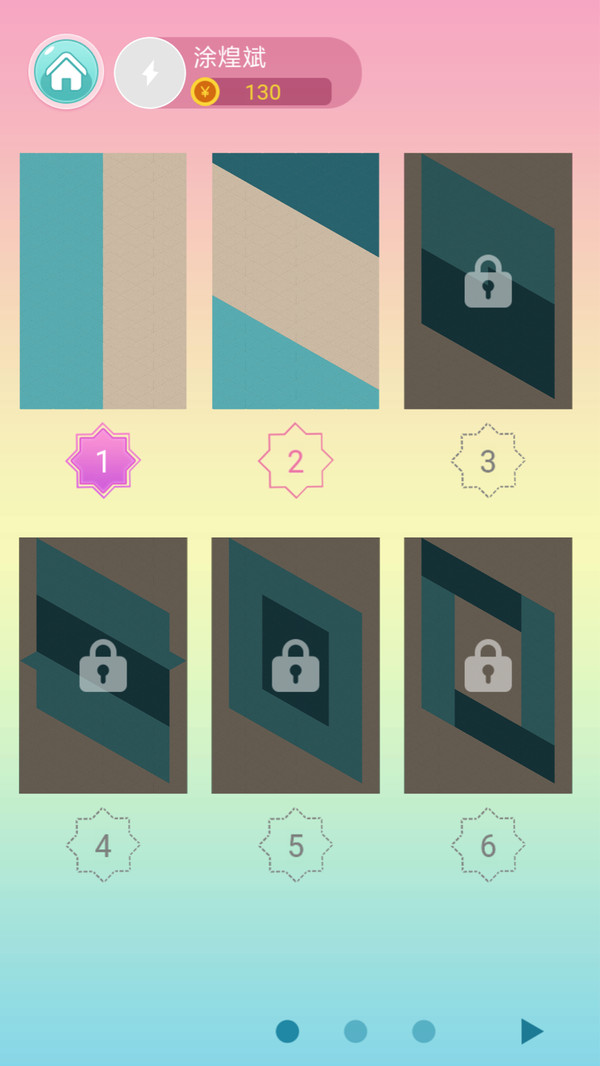Open level 2 puzzle card

point(295,281)
